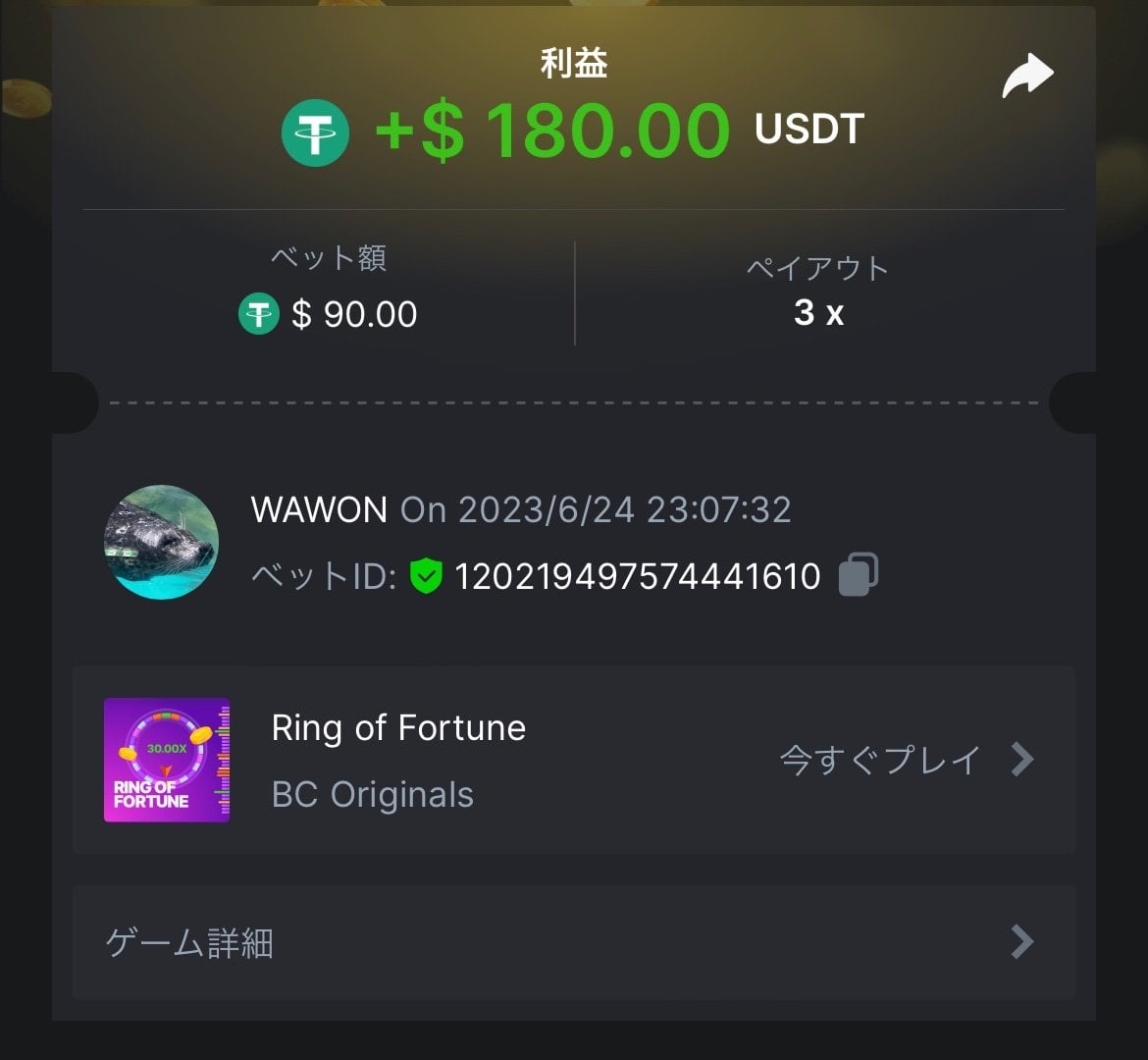Open WAWON's profile avatar

pyautogui.click(x=161, y=542)
